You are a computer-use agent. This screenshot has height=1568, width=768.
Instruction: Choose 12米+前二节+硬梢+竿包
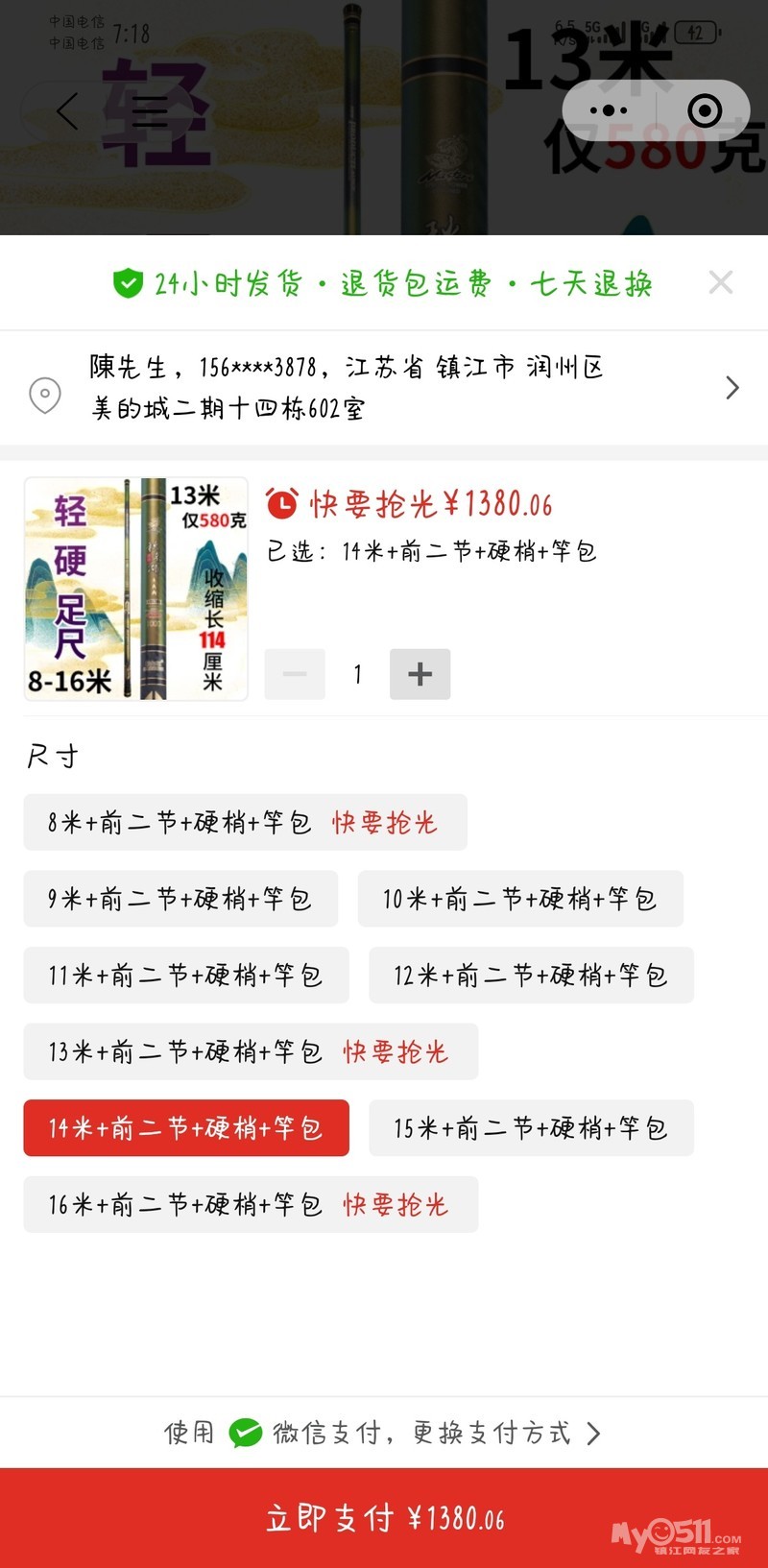(531, 976)
